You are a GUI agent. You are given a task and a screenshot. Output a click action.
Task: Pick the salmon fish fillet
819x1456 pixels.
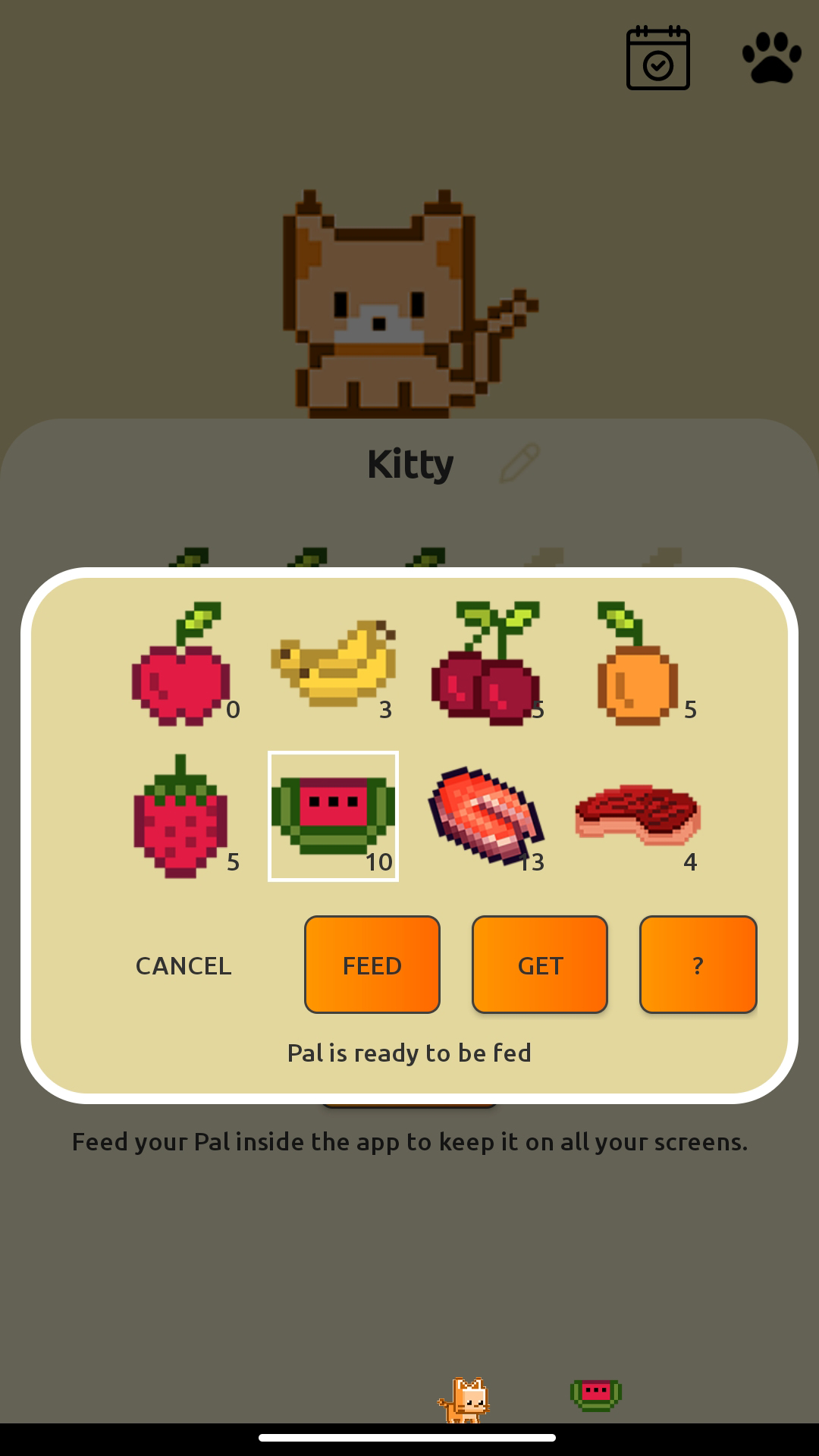click(x=486, y=816)
